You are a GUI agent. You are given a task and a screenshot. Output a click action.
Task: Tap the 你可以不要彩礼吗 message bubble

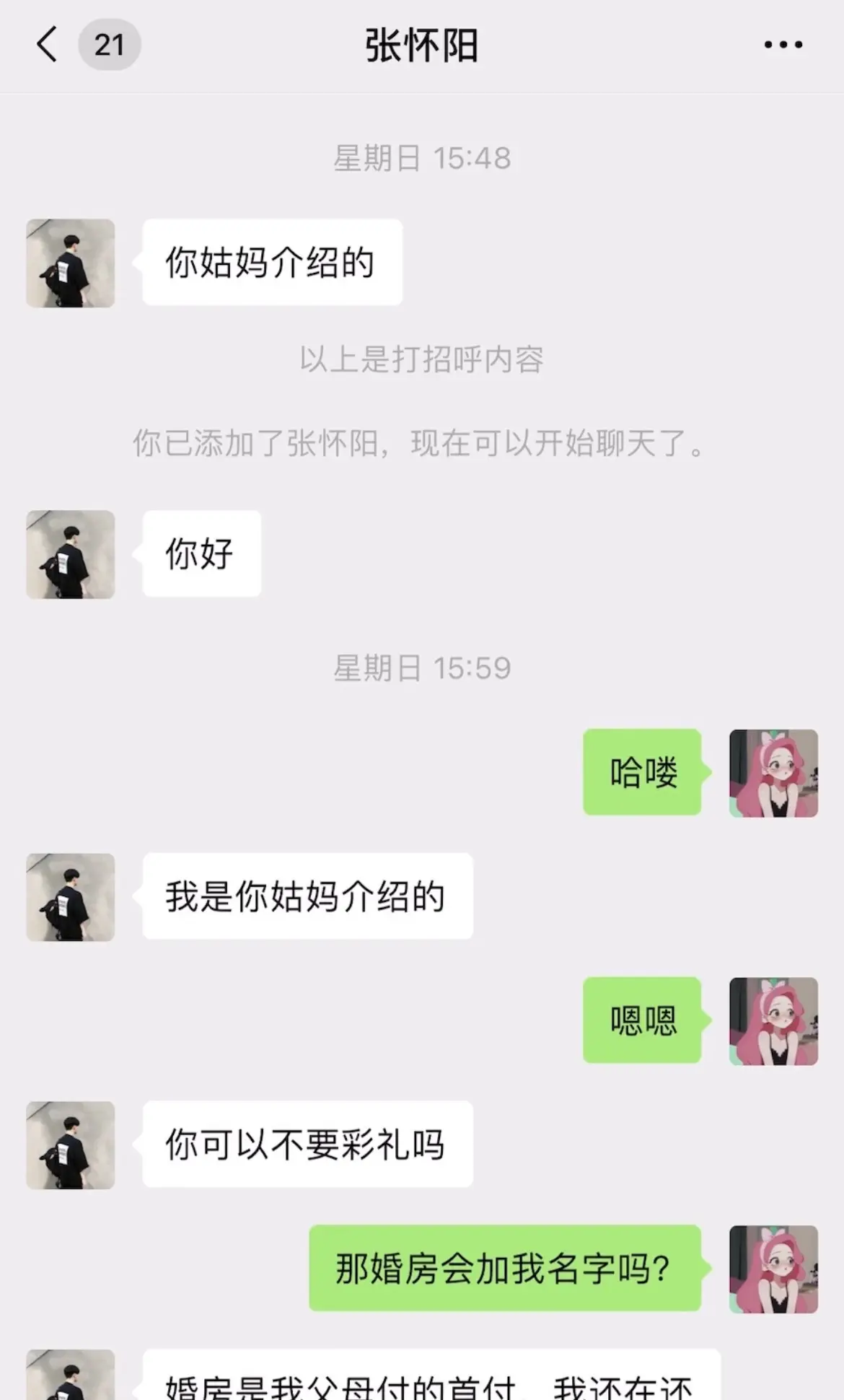[x=307, y=1145]
